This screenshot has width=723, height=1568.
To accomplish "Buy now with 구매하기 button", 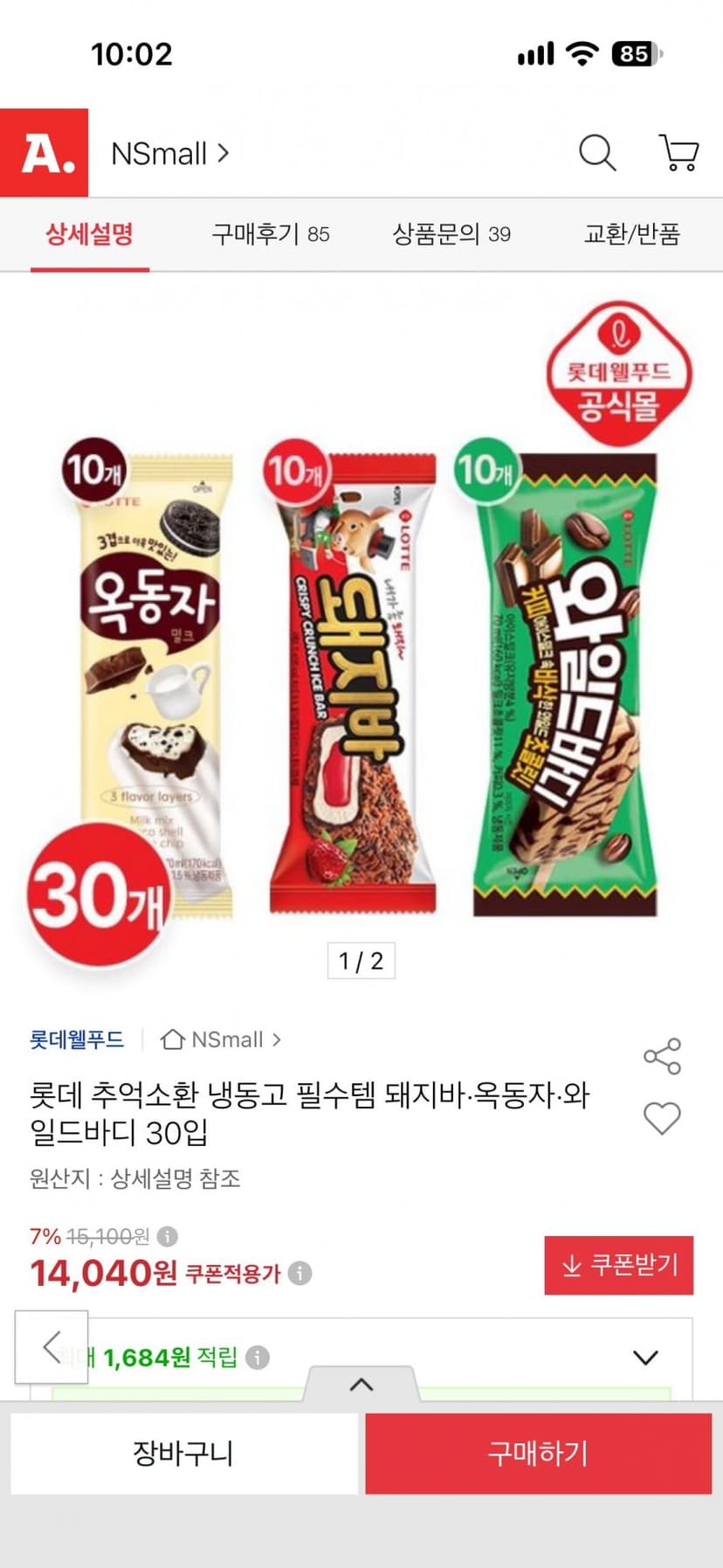I will [539, 1454].
